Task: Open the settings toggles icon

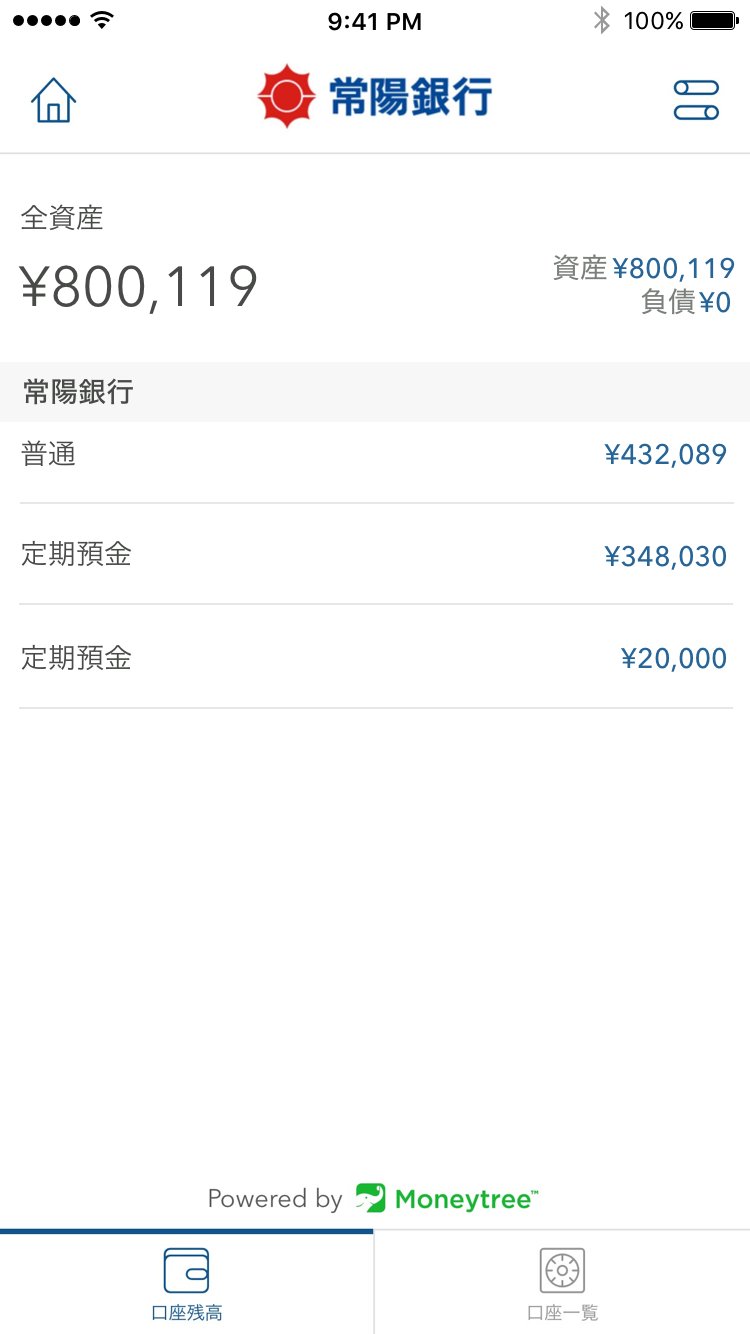Action: pyautogui.click(x=696, y=100)
